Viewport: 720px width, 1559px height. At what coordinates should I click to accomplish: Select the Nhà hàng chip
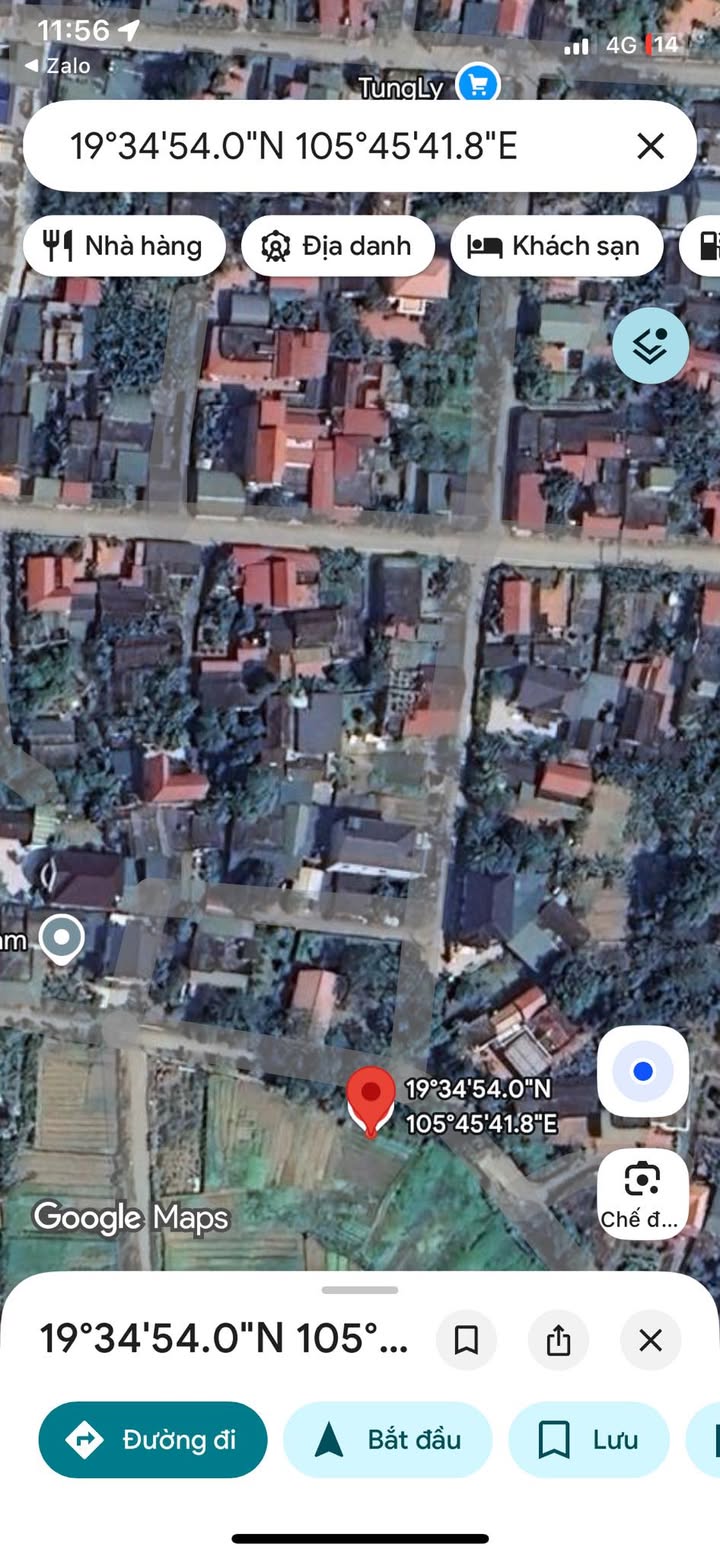tap(124, 246)
